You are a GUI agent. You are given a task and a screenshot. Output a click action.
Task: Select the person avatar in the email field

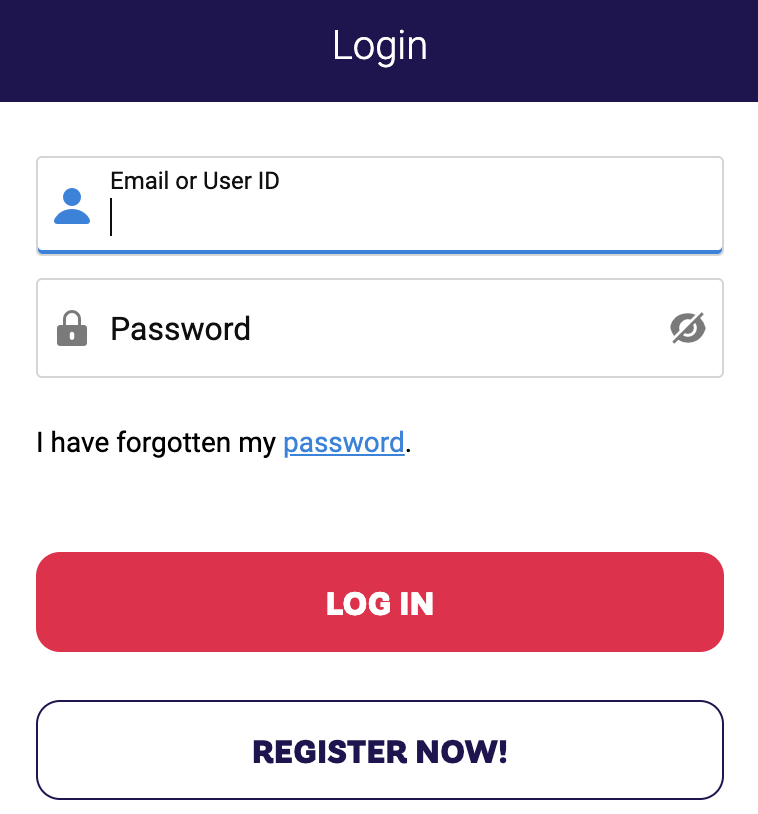[x=72, y=205]
